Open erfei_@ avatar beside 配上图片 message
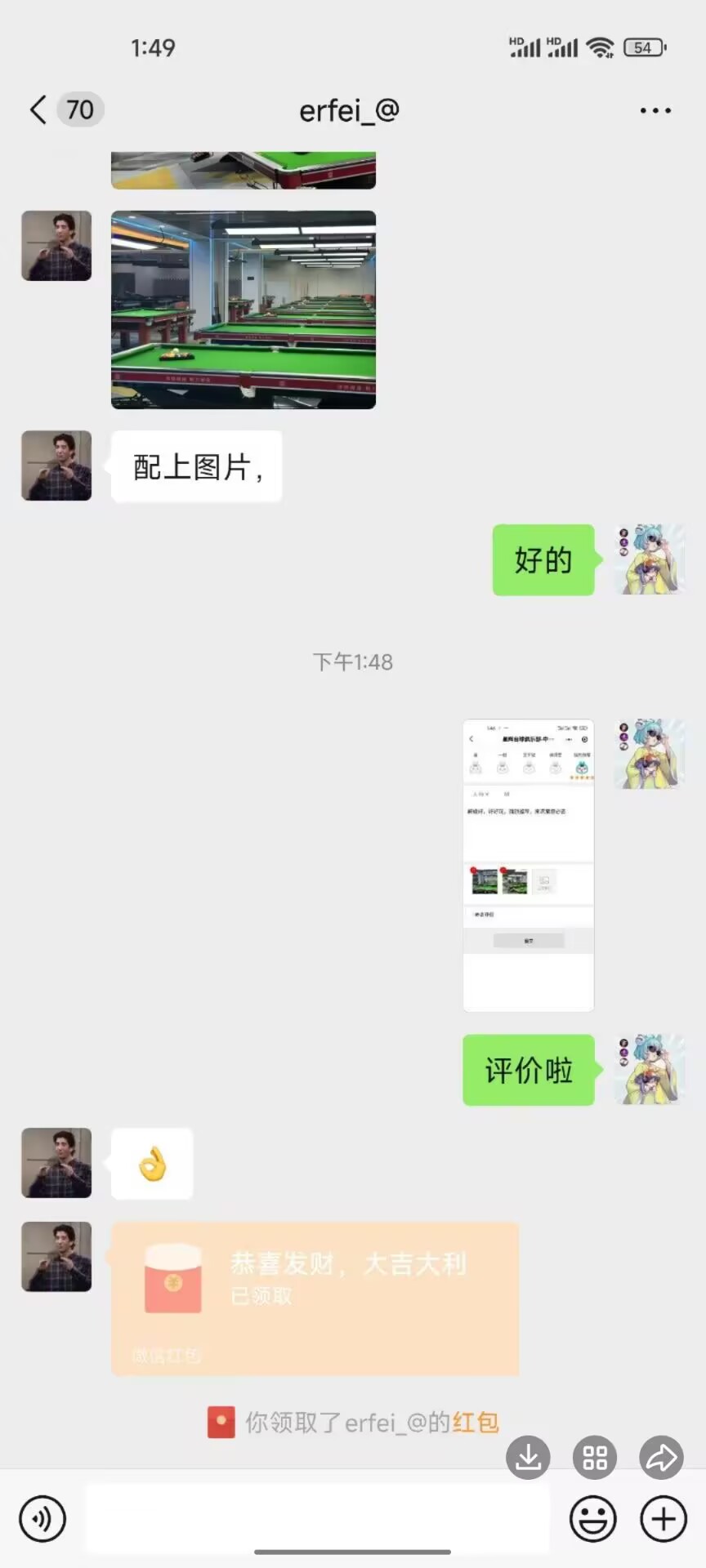Image resolution: width=706 pixels, height=1568 pixels. pos(56,465)
